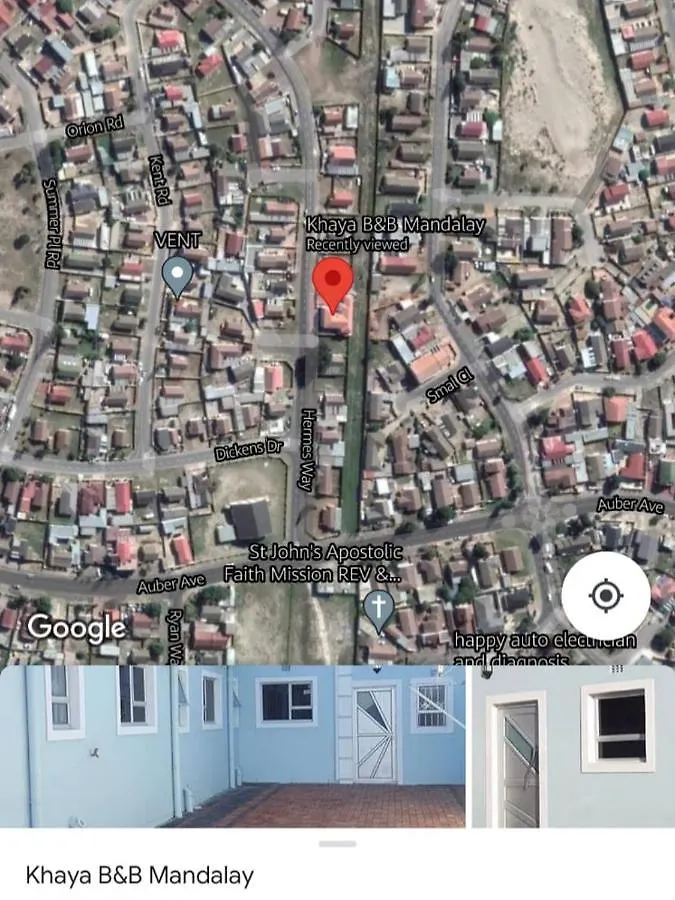This screenshot has width=675, height=900.
Task: Open St John's Apostolic Faith Mission marker
Action: [377, 610]
